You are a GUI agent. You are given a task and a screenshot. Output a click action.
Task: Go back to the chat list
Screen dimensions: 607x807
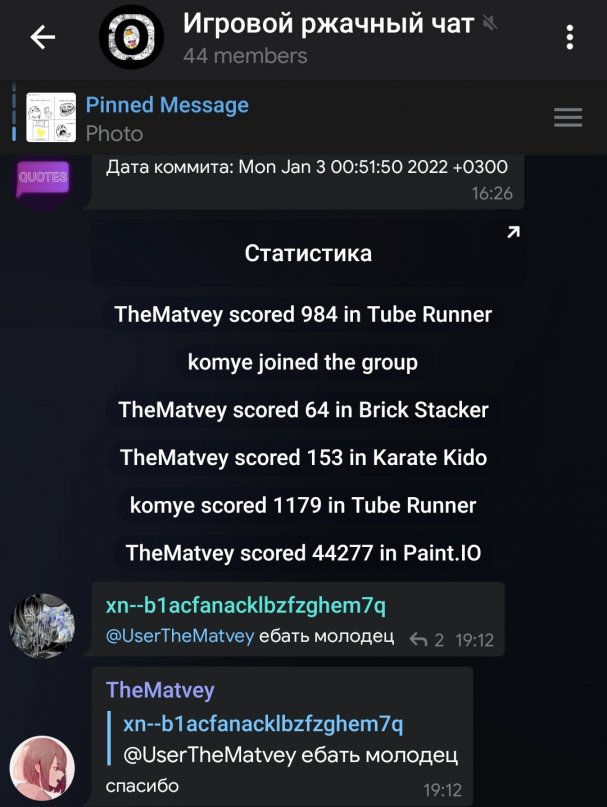pos(43,38)
